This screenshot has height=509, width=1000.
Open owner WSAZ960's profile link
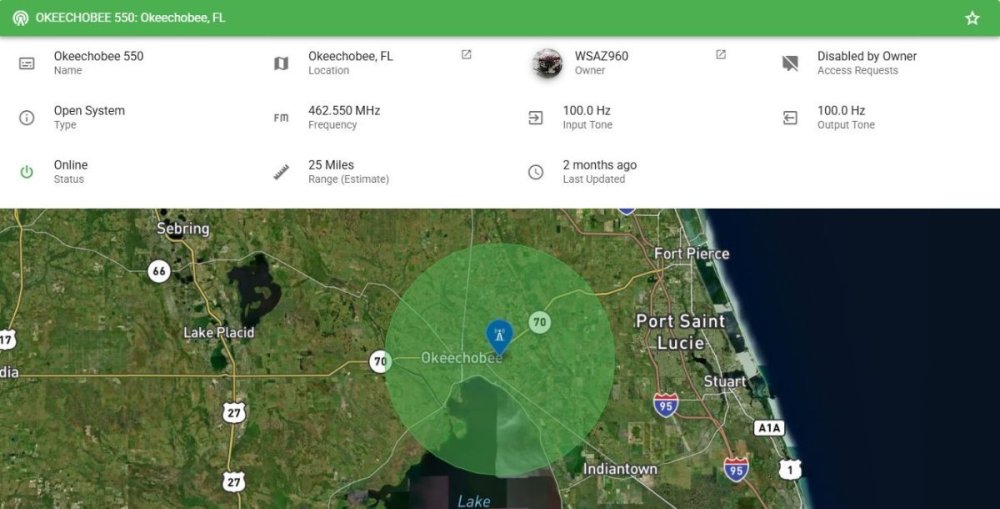[720, 55]
